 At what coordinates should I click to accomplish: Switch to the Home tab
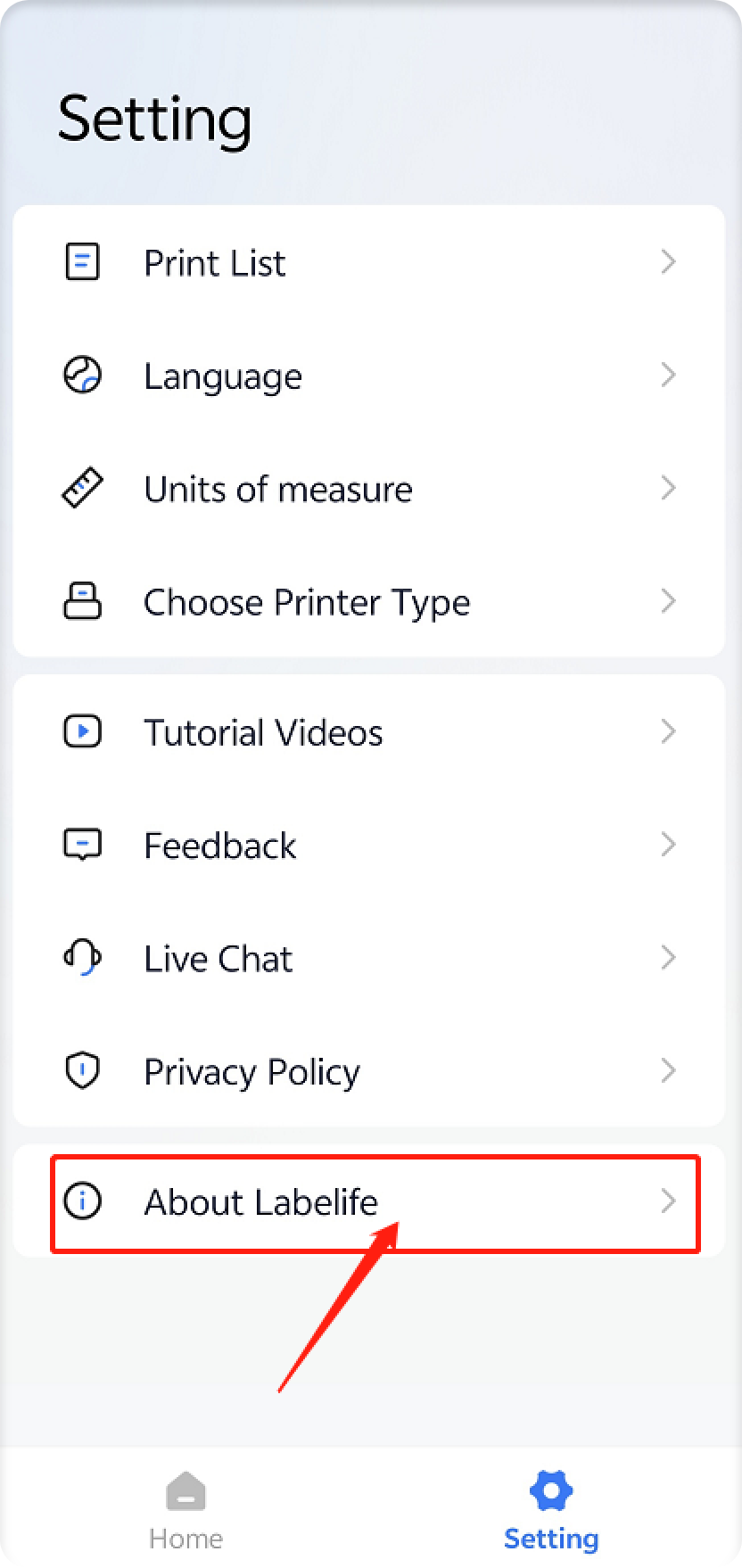pyautogui.click(x=185, y=1511)
